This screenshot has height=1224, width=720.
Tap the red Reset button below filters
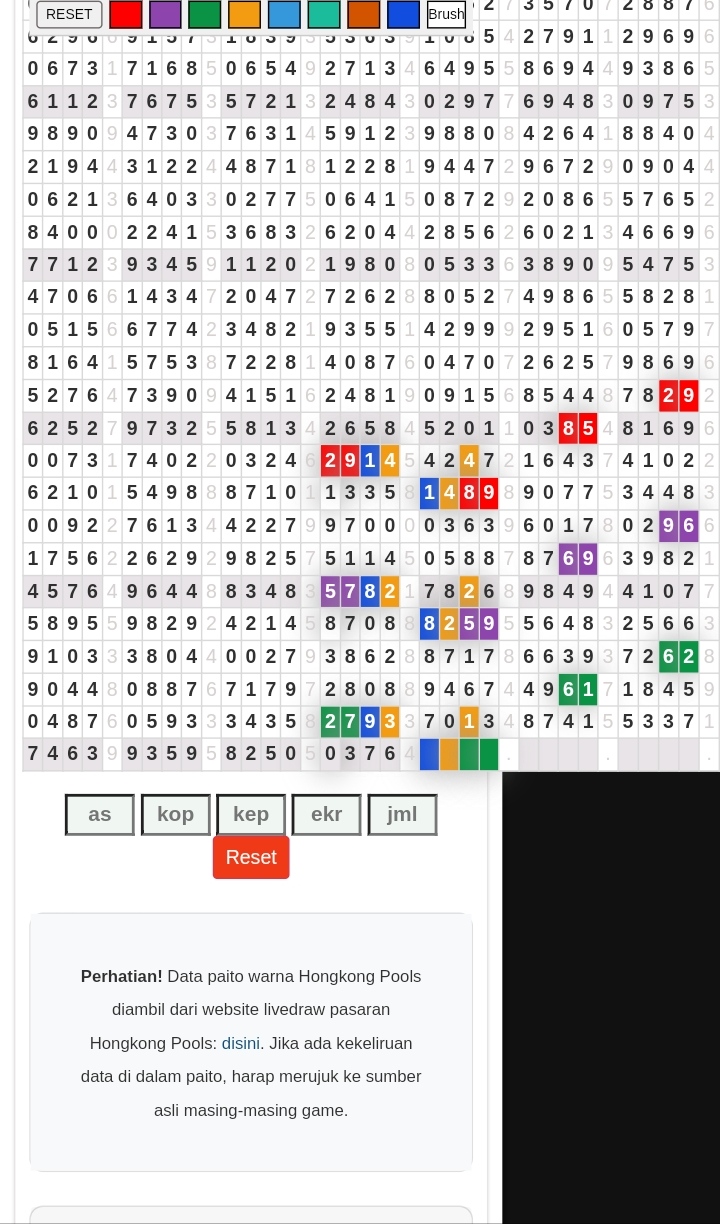pos(251,857)
